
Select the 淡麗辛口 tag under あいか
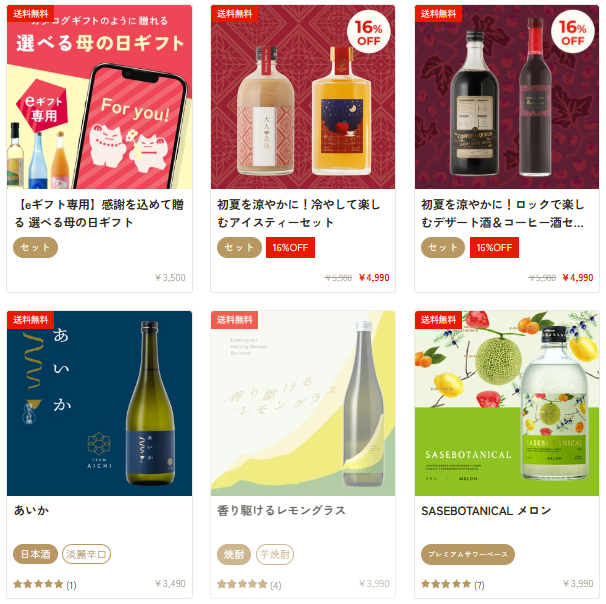[86, 554]
